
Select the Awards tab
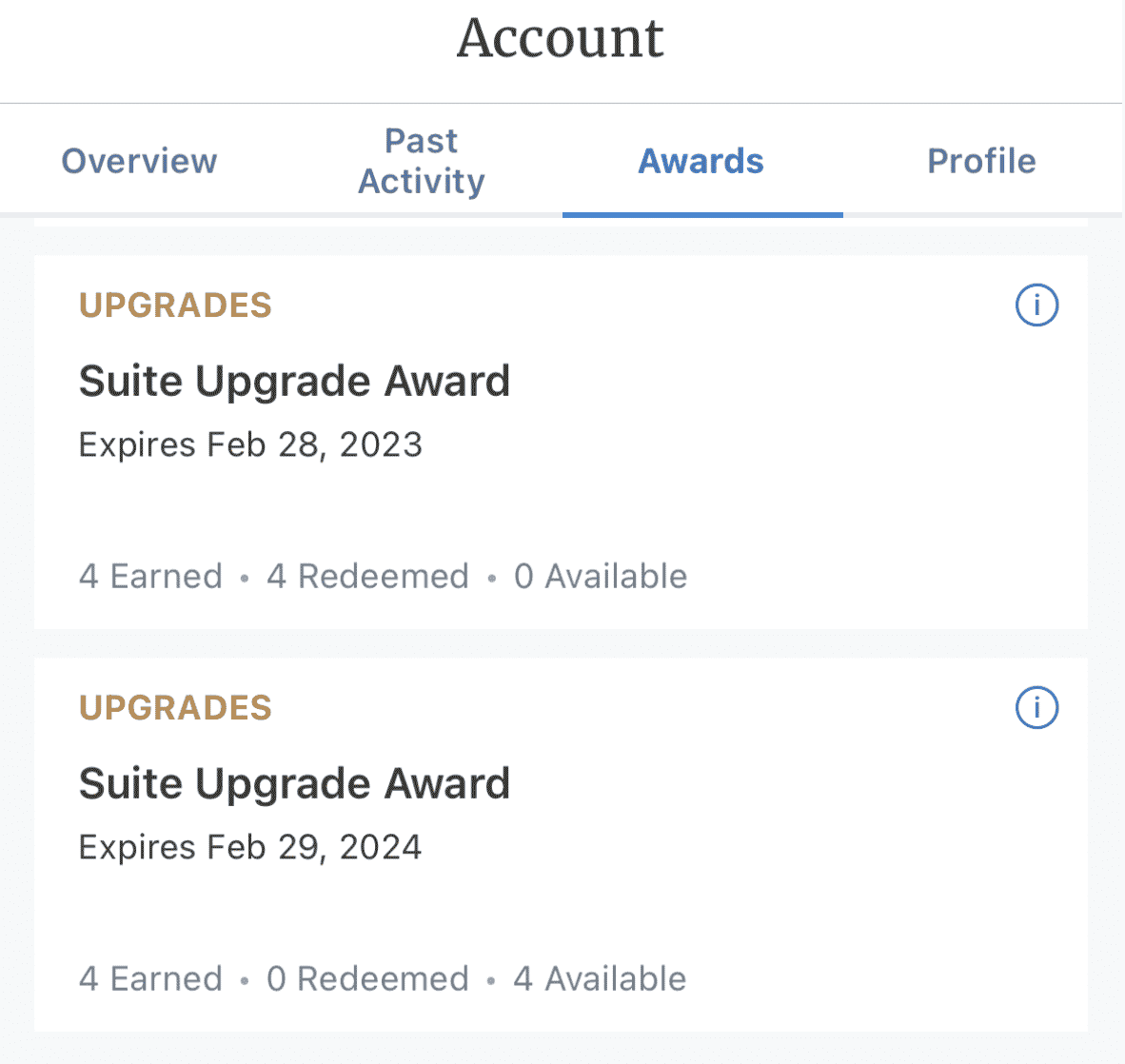click(701, 161)
